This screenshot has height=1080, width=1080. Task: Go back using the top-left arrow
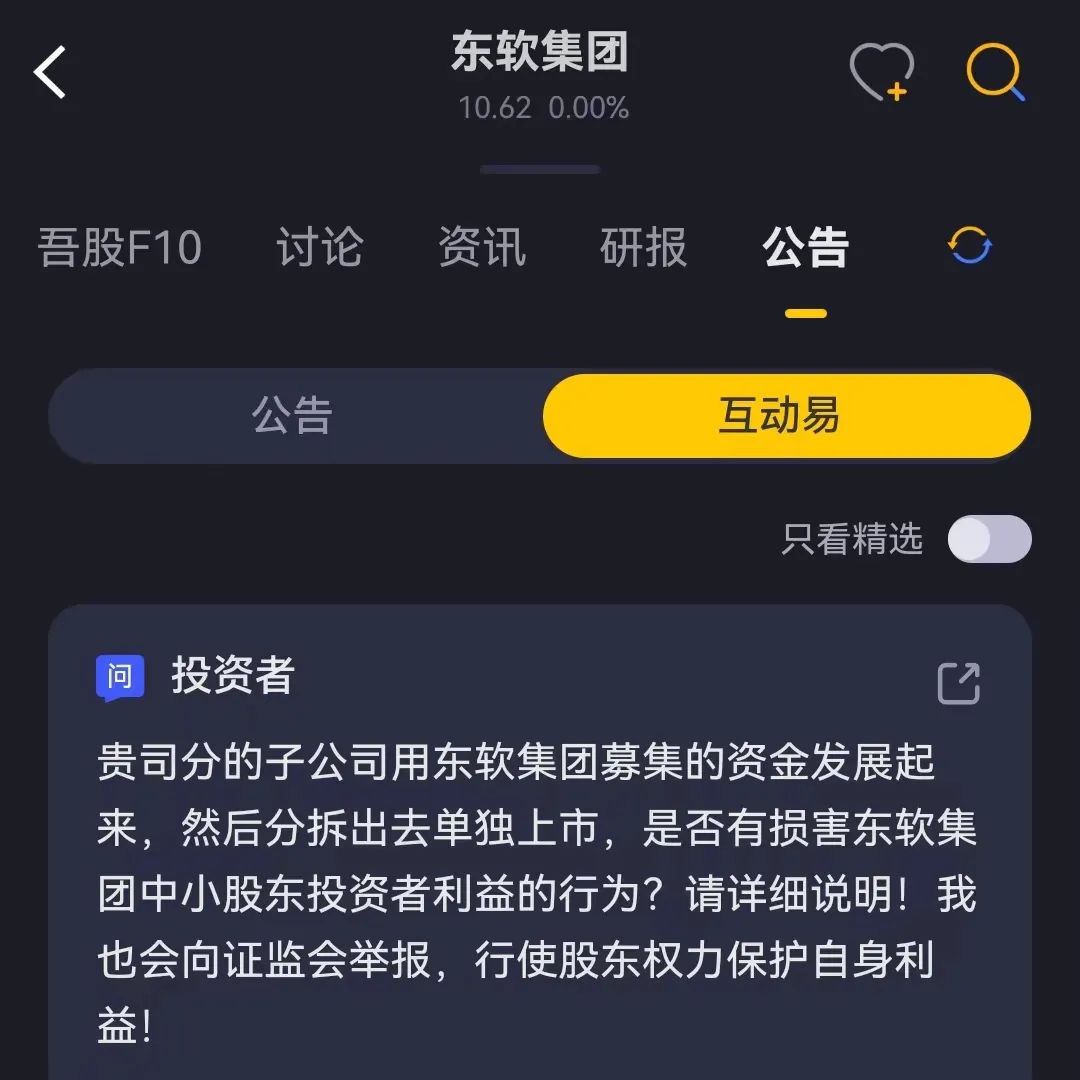(x=50, y=73)
